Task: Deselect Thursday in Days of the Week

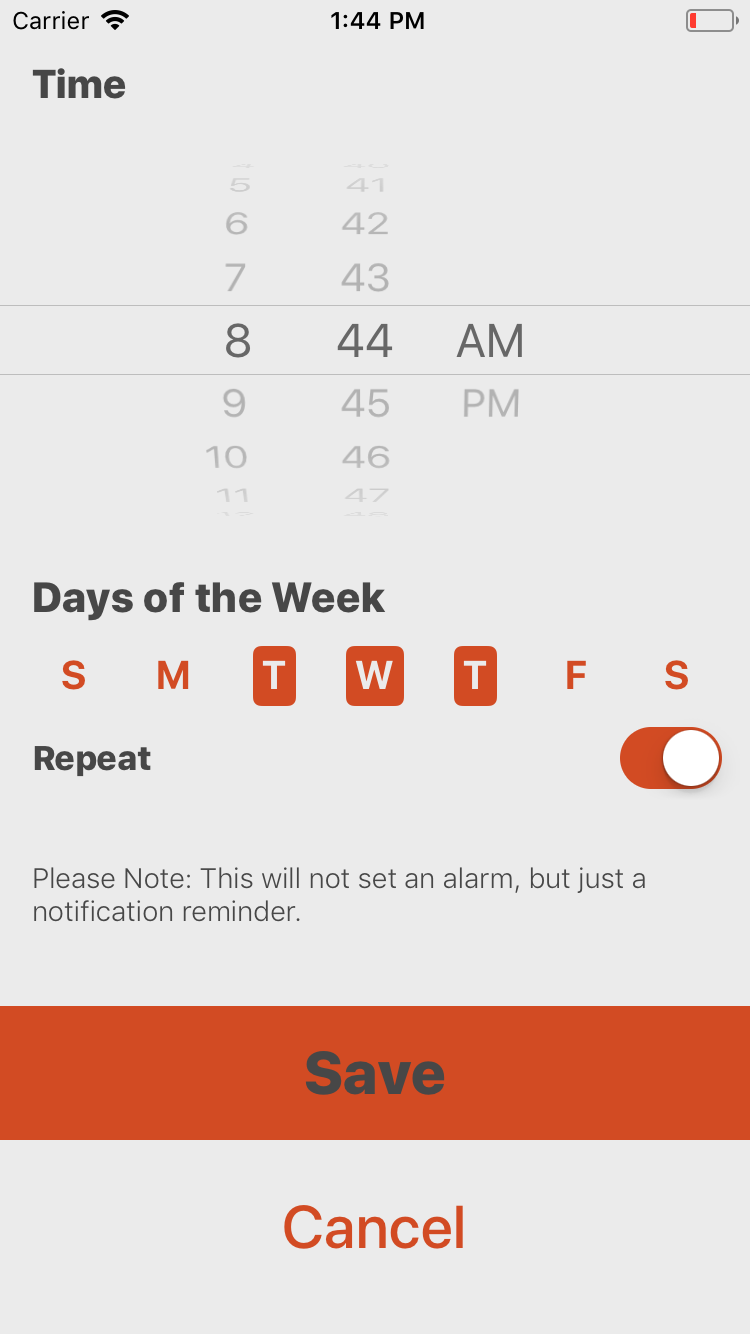Action: click(x=475, y=676)
